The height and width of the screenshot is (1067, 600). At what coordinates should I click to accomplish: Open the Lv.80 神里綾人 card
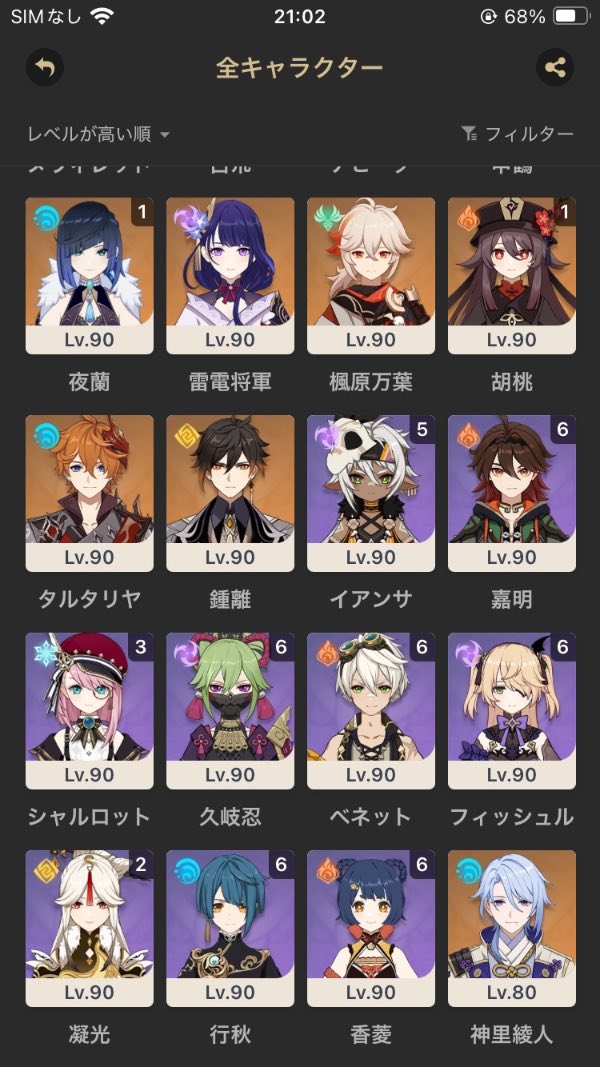pos(512,928)
